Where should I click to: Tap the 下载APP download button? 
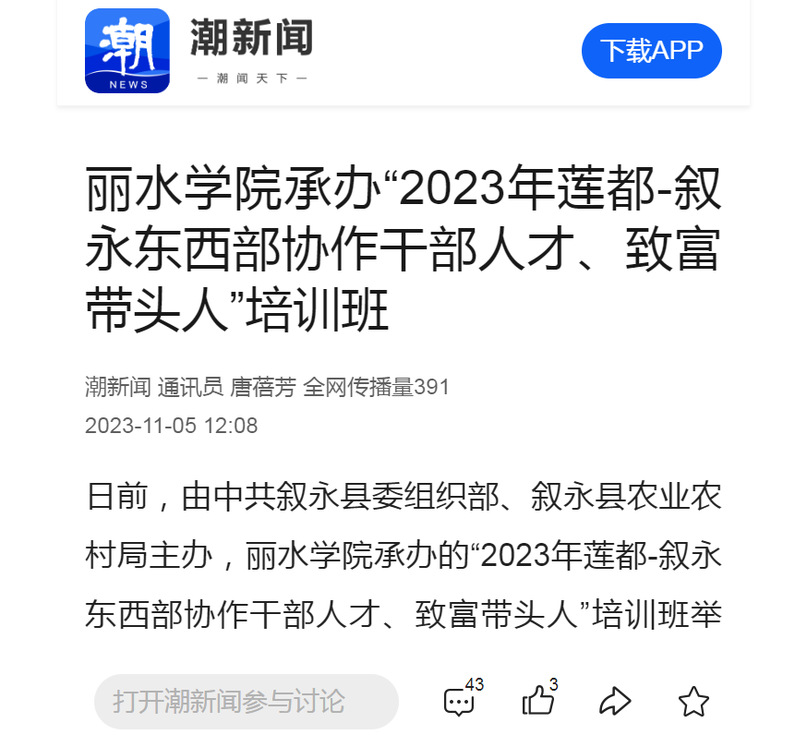pyautogui.click(x=651, y=50)
